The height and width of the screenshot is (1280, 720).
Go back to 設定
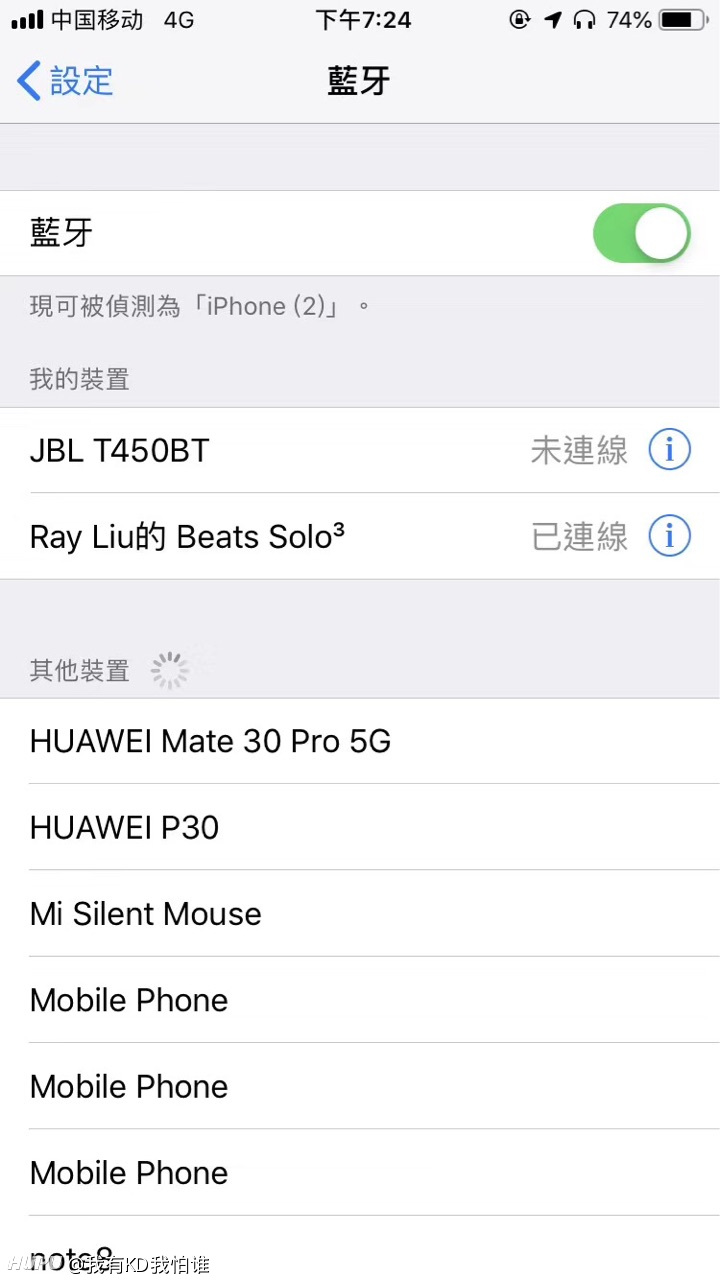coord(66,81)
